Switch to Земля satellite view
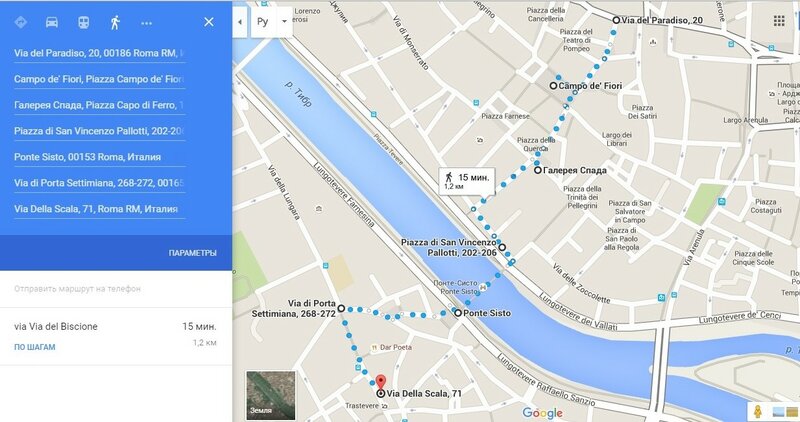 (x=270, y=395)
